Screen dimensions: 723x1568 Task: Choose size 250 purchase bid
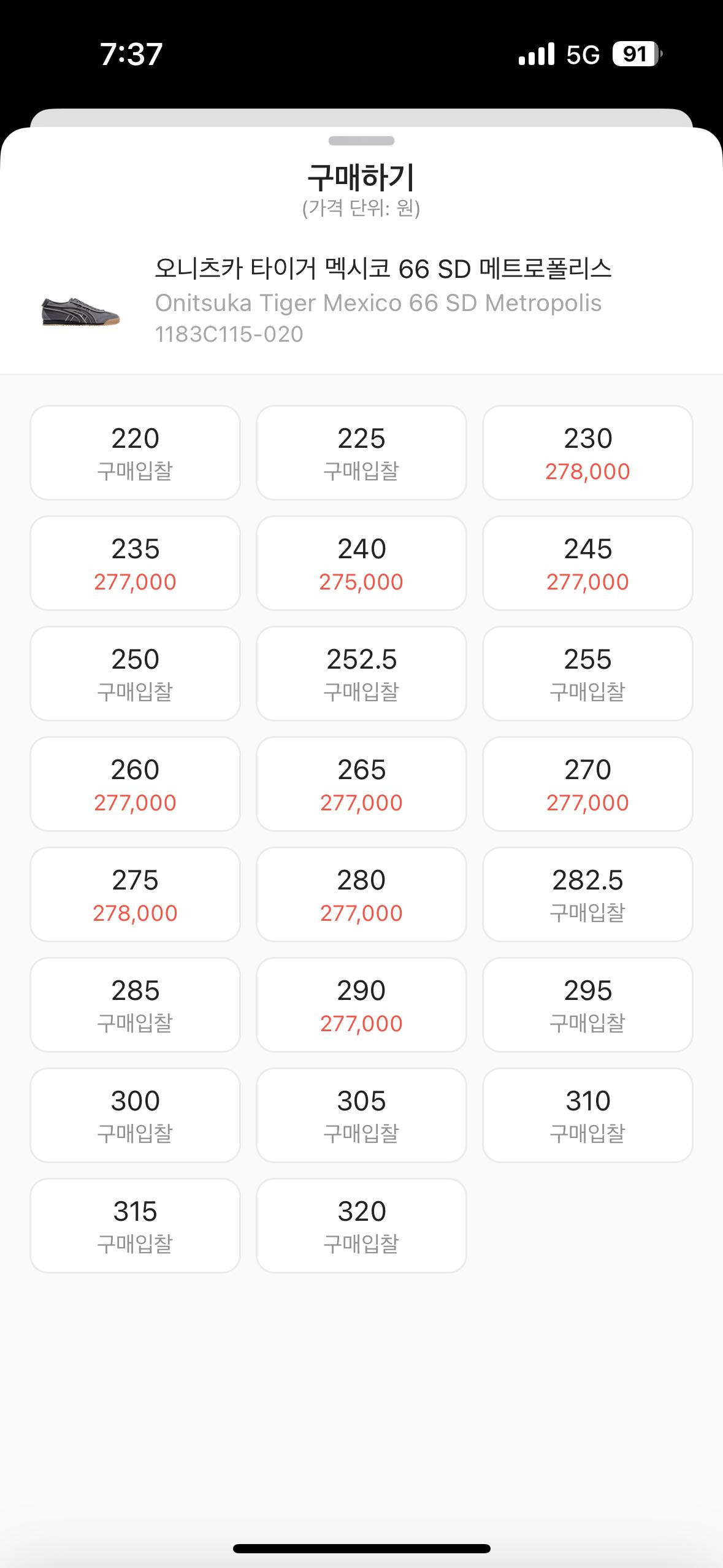pos(135,674)
